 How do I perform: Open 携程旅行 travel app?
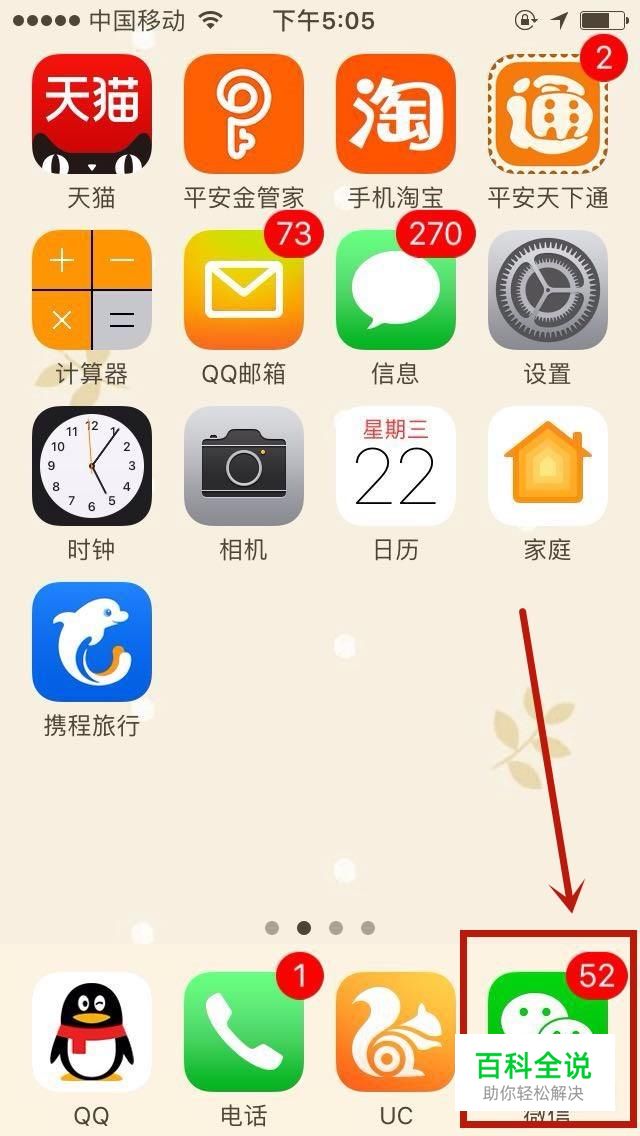tap(92, 642)
